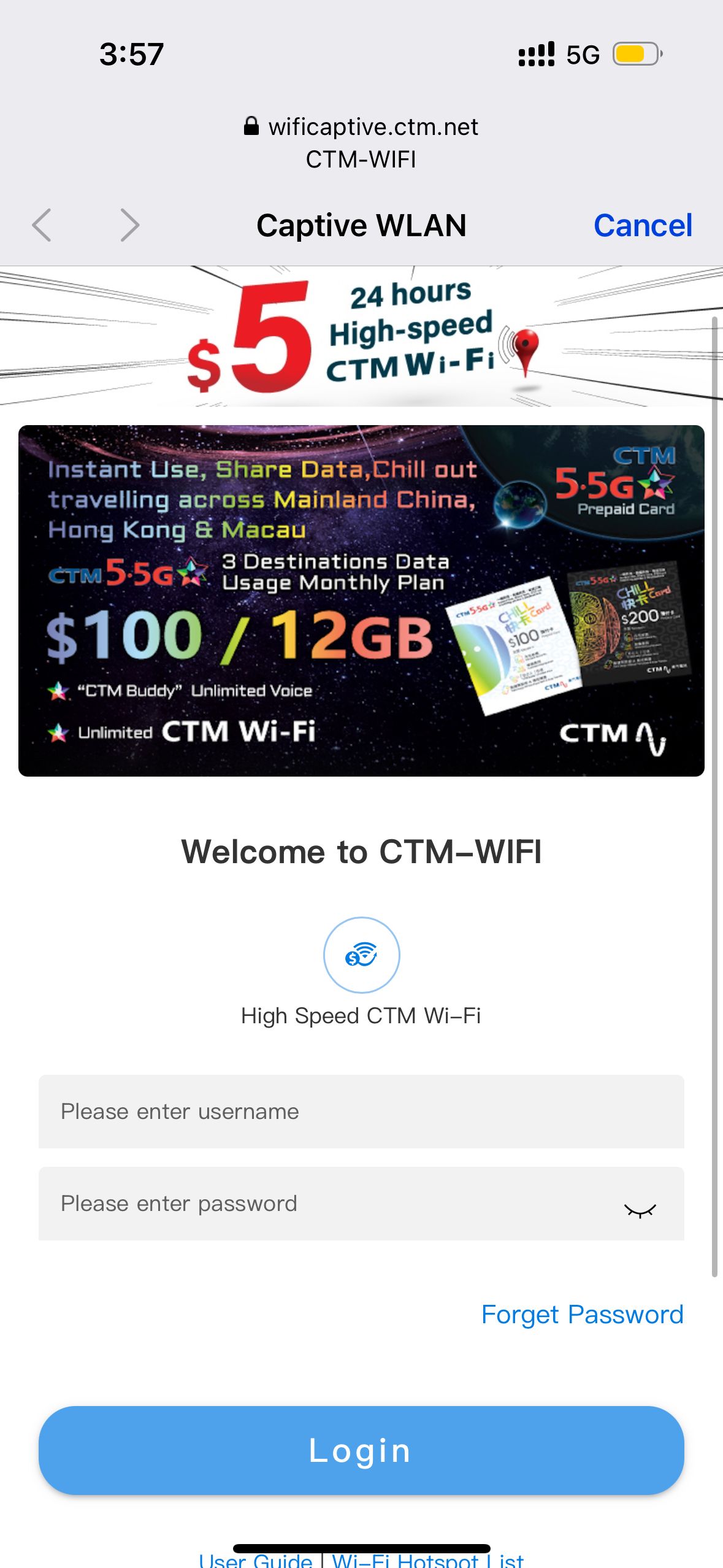The height and width of the screenshot is (1568, 723).
Task: Open the Wi-Fi Hotspot List link
Action: [x=427, y=1559]
